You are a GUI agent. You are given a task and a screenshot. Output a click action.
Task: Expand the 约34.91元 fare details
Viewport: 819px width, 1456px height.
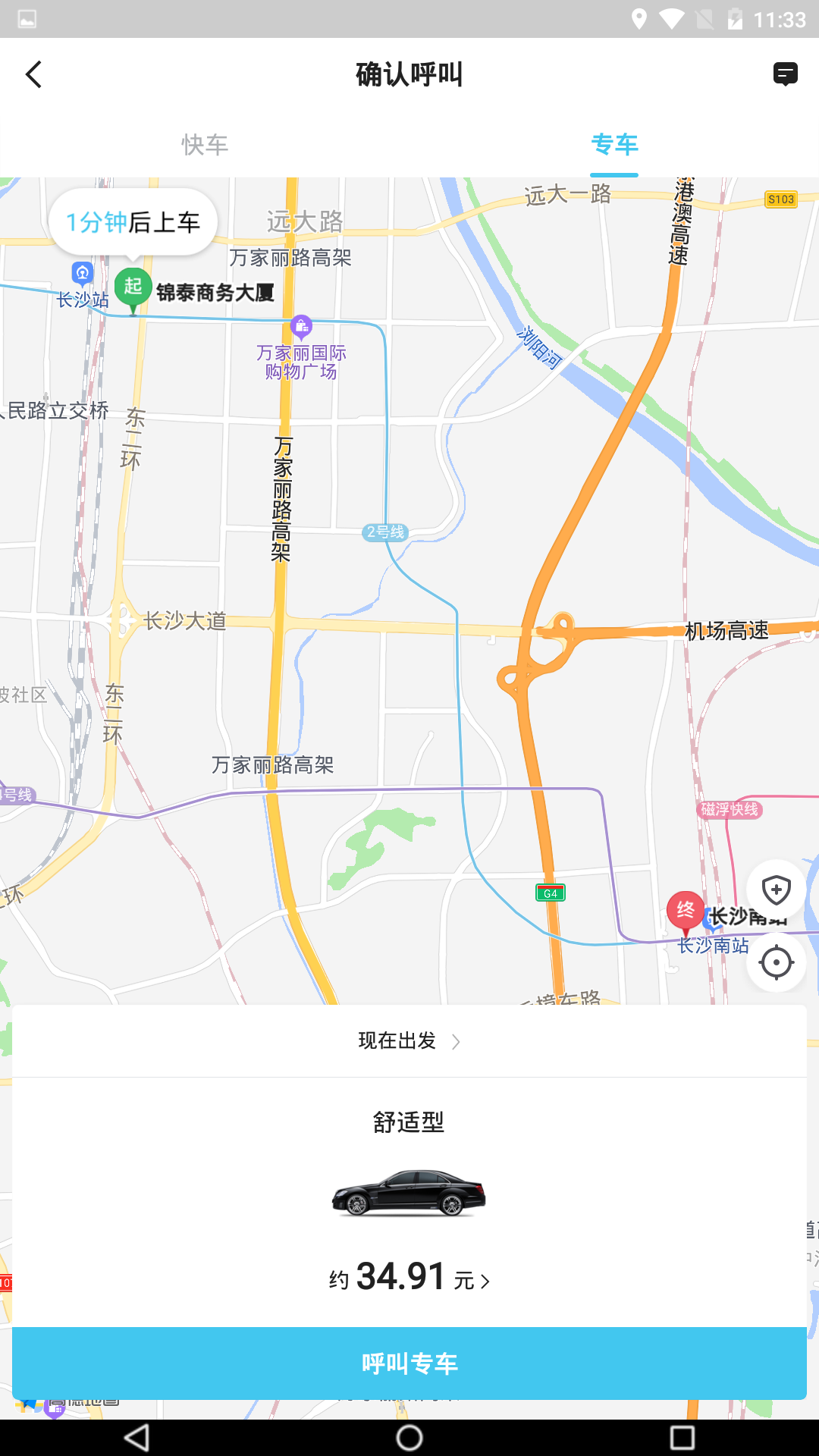click(409, 1276)
